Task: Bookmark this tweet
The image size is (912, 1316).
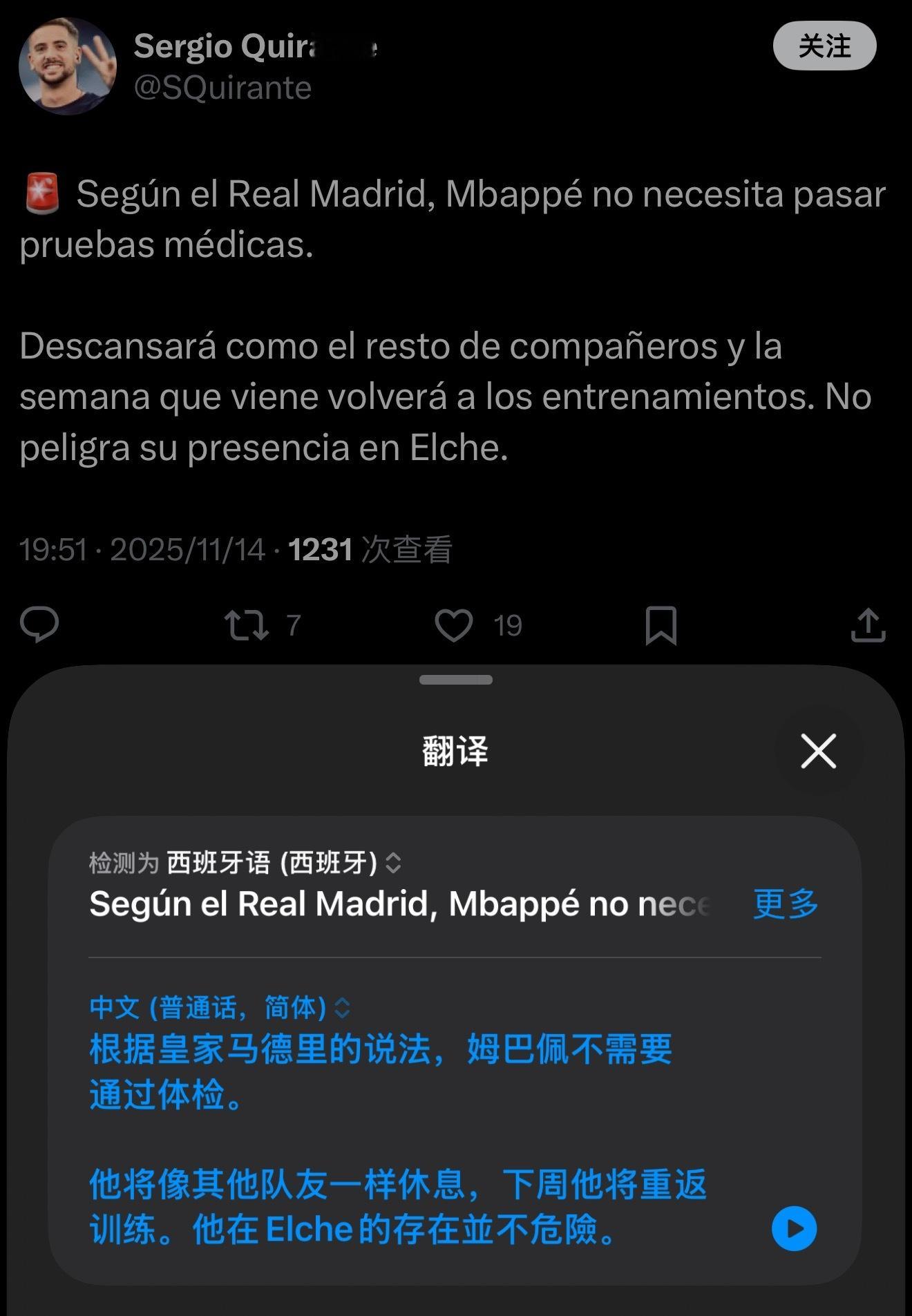Action: point(661,625)
